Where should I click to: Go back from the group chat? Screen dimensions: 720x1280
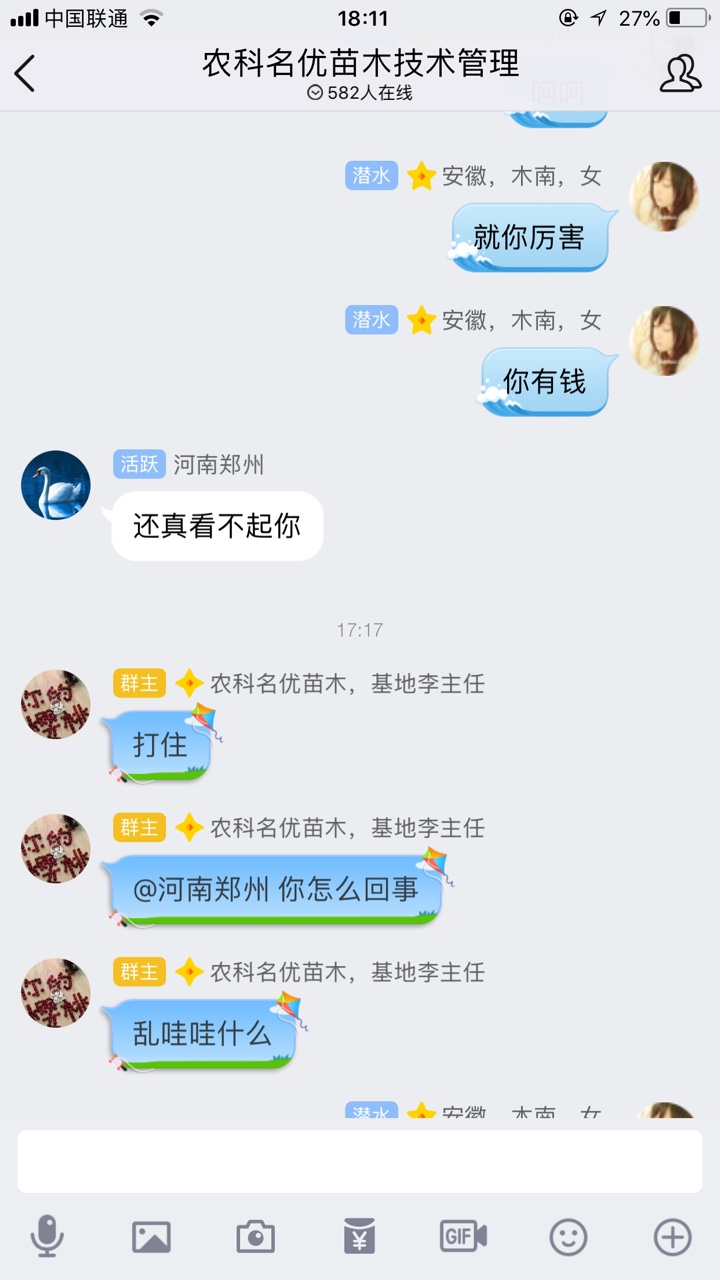[25, 73]
